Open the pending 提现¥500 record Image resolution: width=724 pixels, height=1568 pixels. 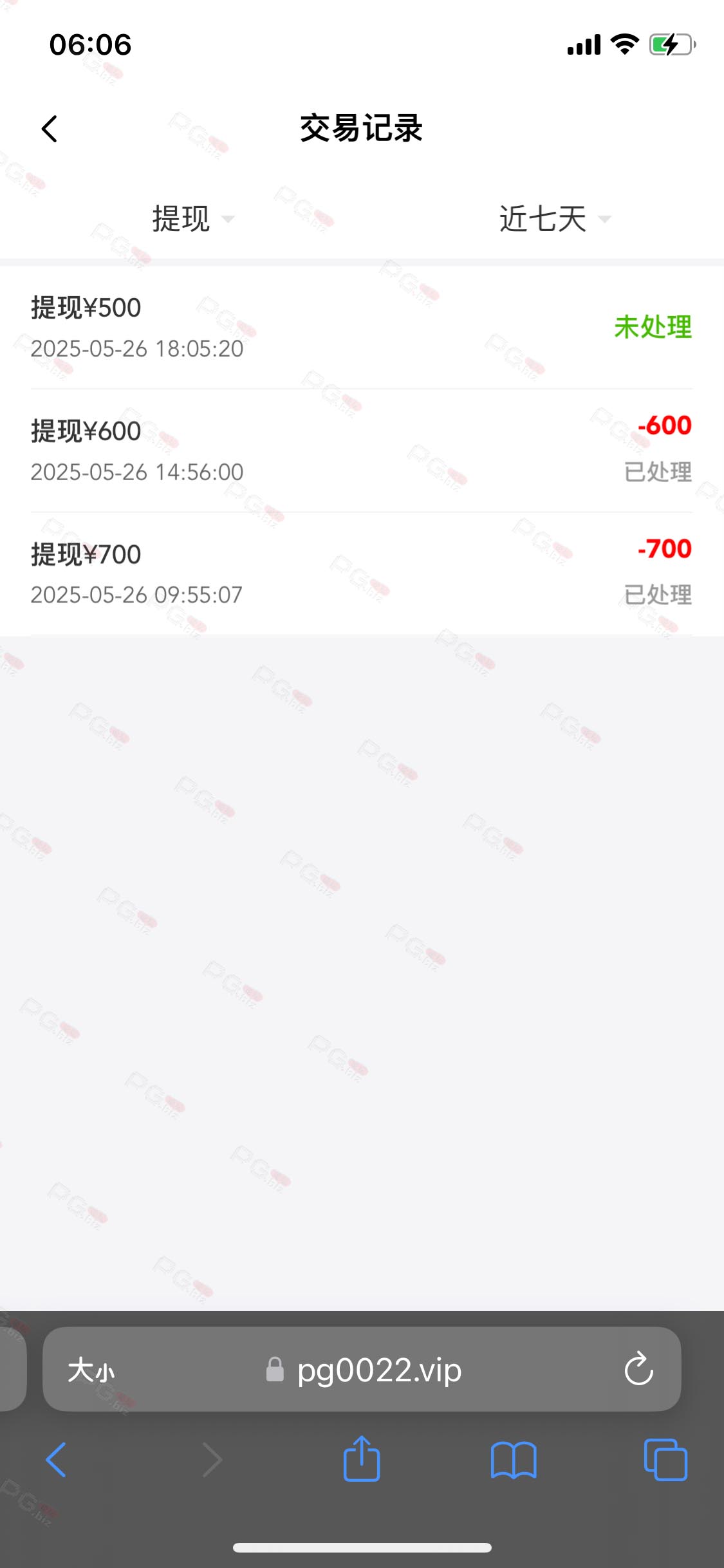click(x=362, y=328)
